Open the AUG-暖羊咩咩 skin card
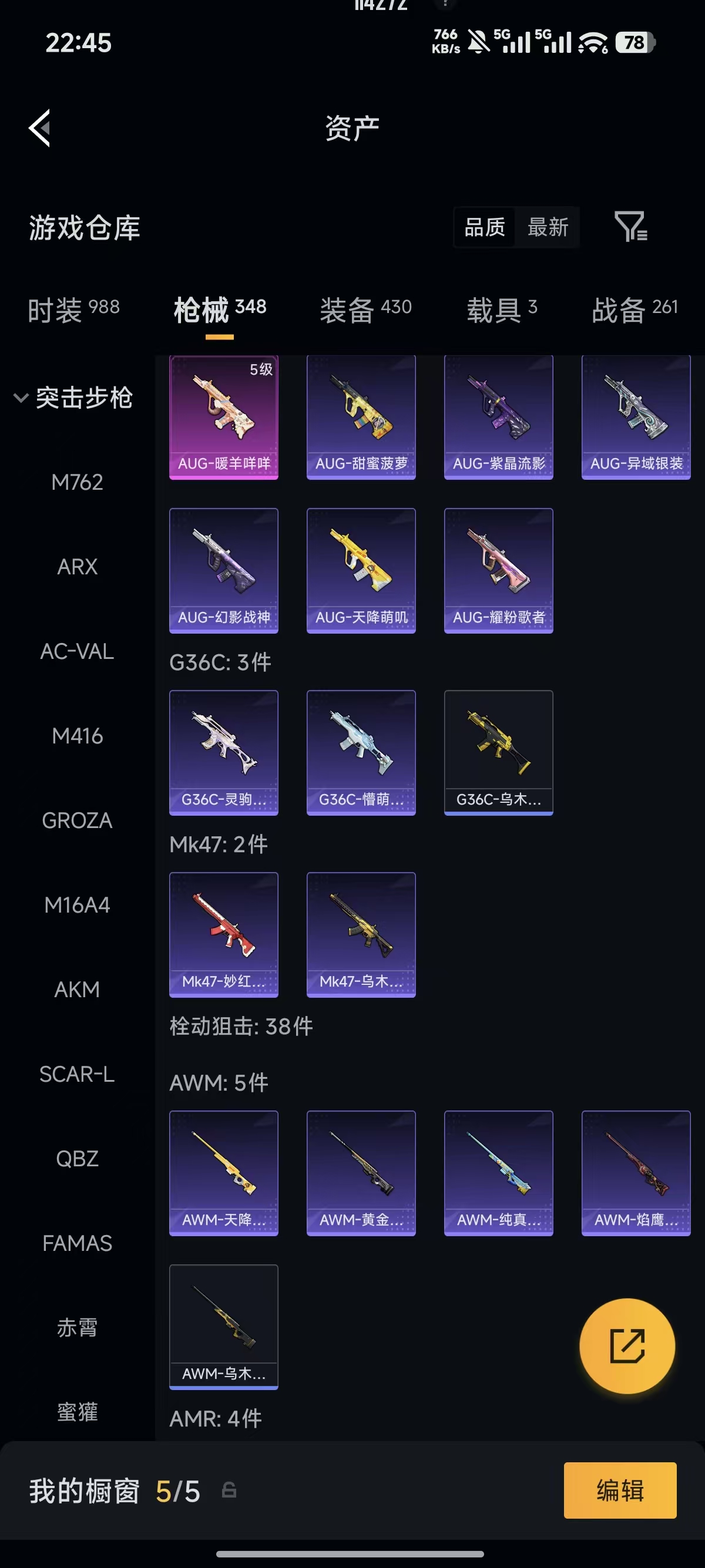Viewport: 705px width, 1568px height. (x=224, y=417)
